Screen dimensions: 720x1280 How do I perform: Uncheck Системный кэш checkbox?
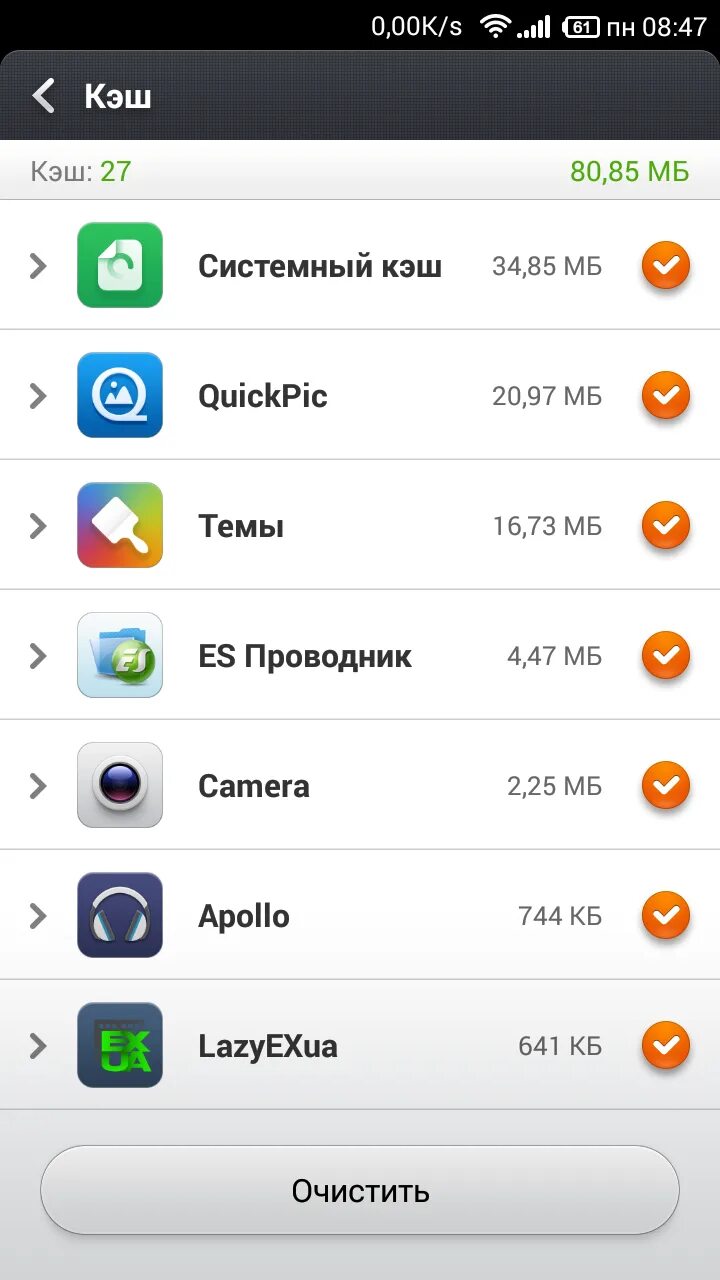[x=666, y=266]
